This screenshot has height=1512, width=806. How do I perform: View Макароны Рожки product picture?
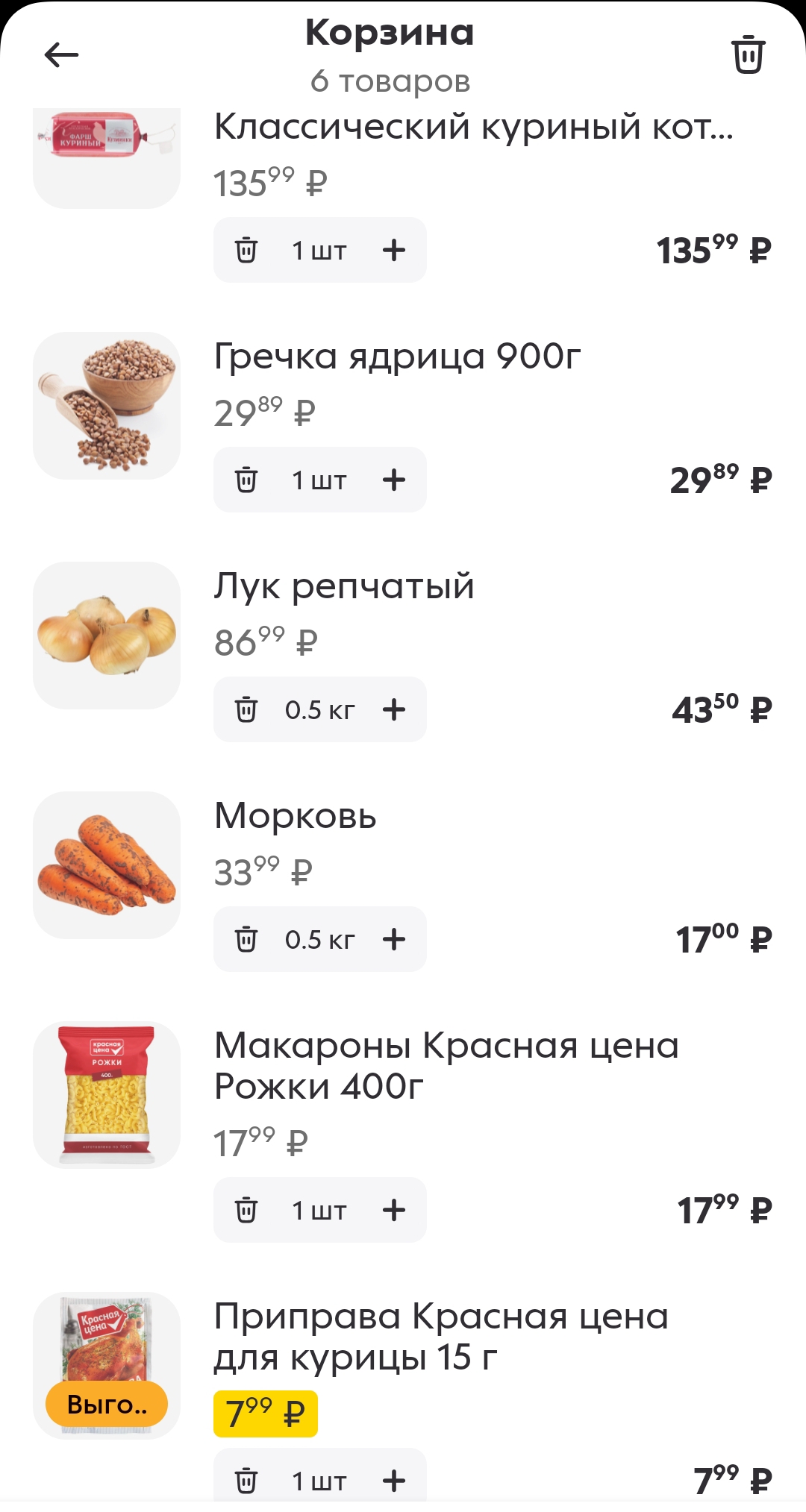coord(107,1095)
